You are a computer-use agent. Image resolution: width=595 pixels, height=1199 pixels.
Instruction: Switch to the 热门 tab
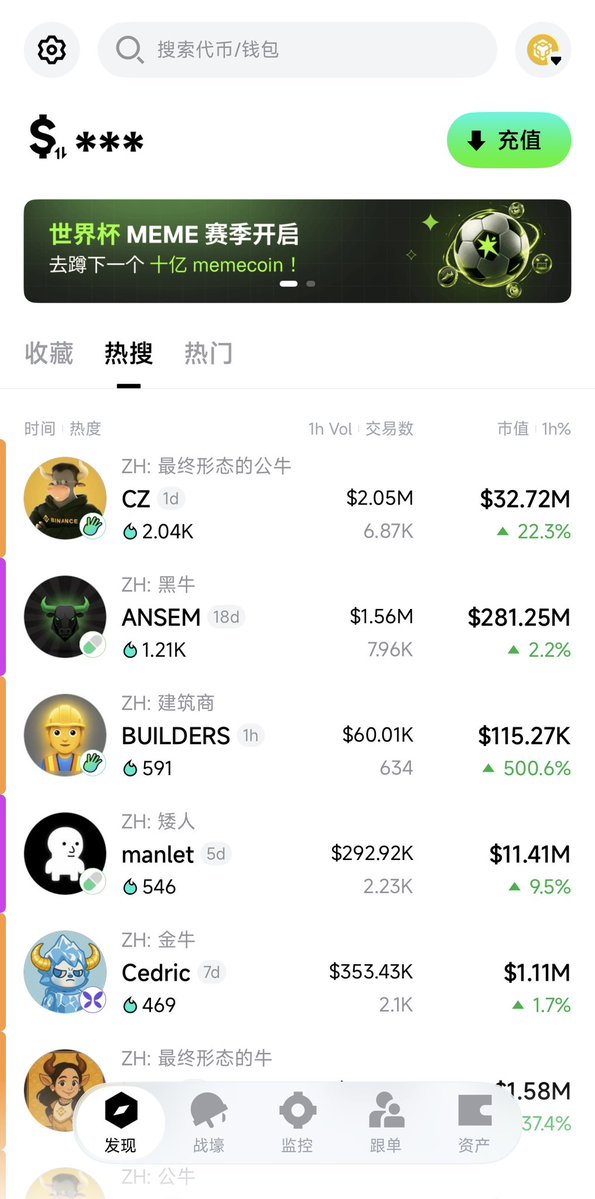pyautogui.click(x=208, y=353)
